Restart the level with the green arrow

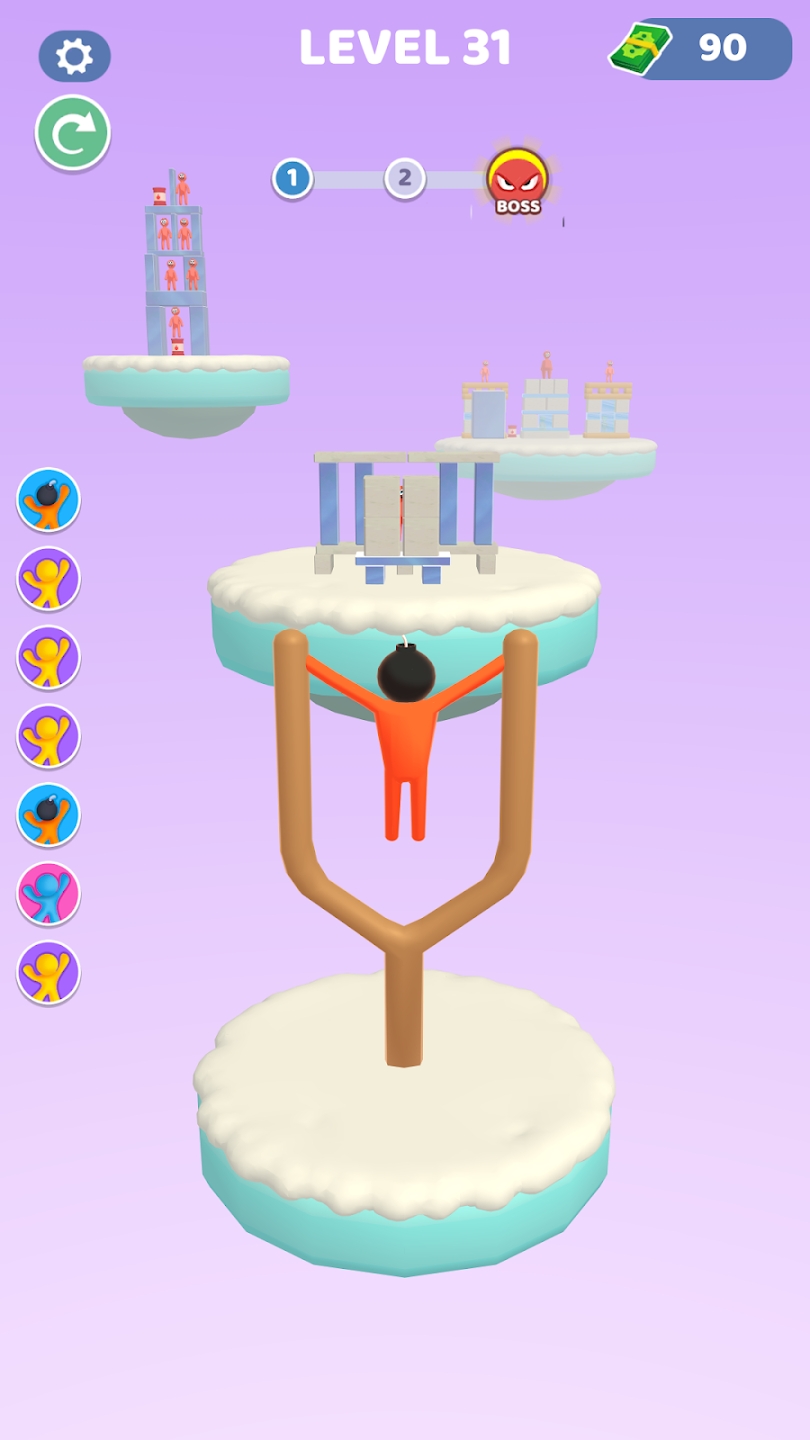tap(73, 132)
